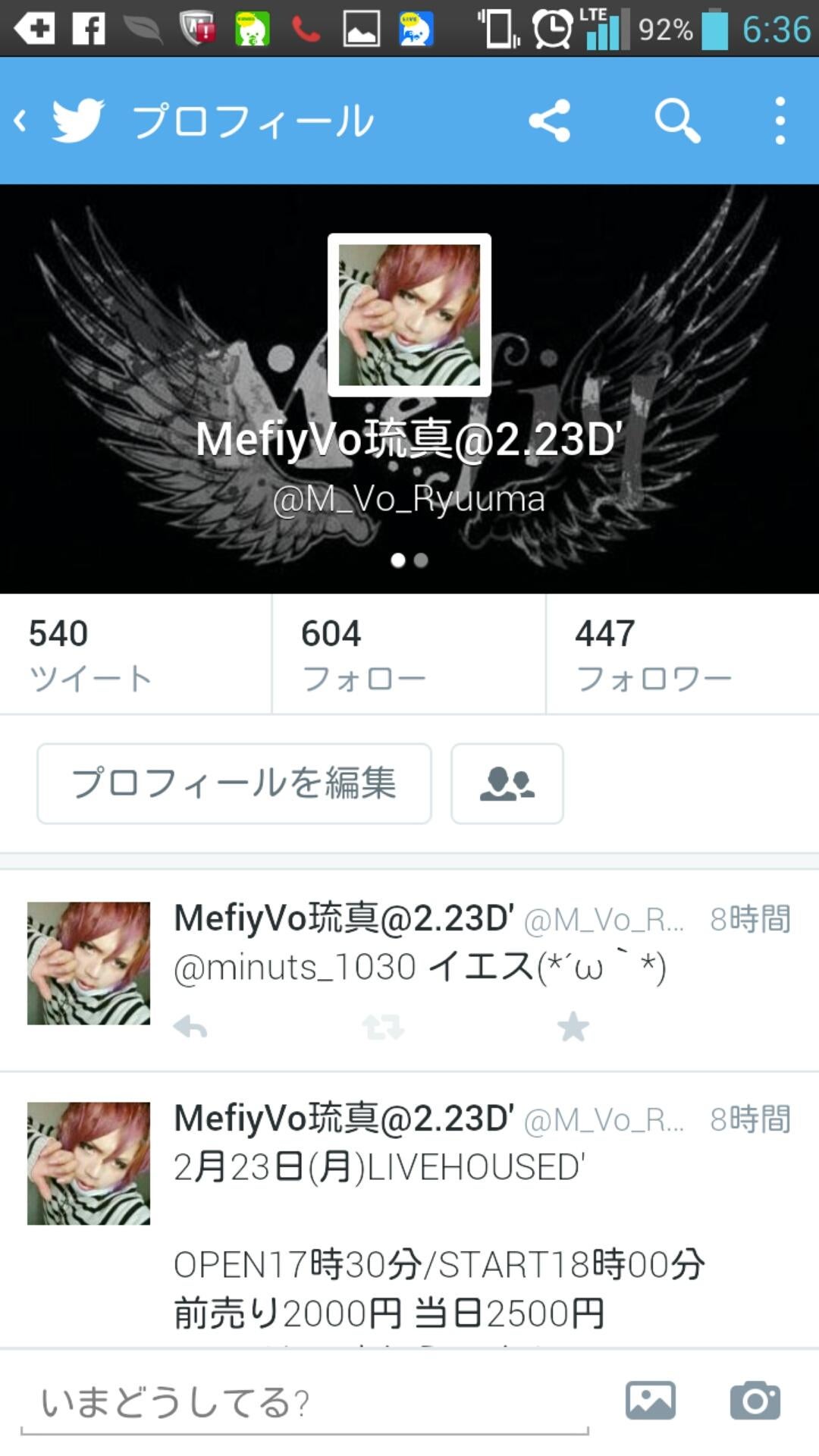The height and width of the screenshot is (1456, 819).
Task: Tap the profile avatar photo in header
Action: coord(409,315)
